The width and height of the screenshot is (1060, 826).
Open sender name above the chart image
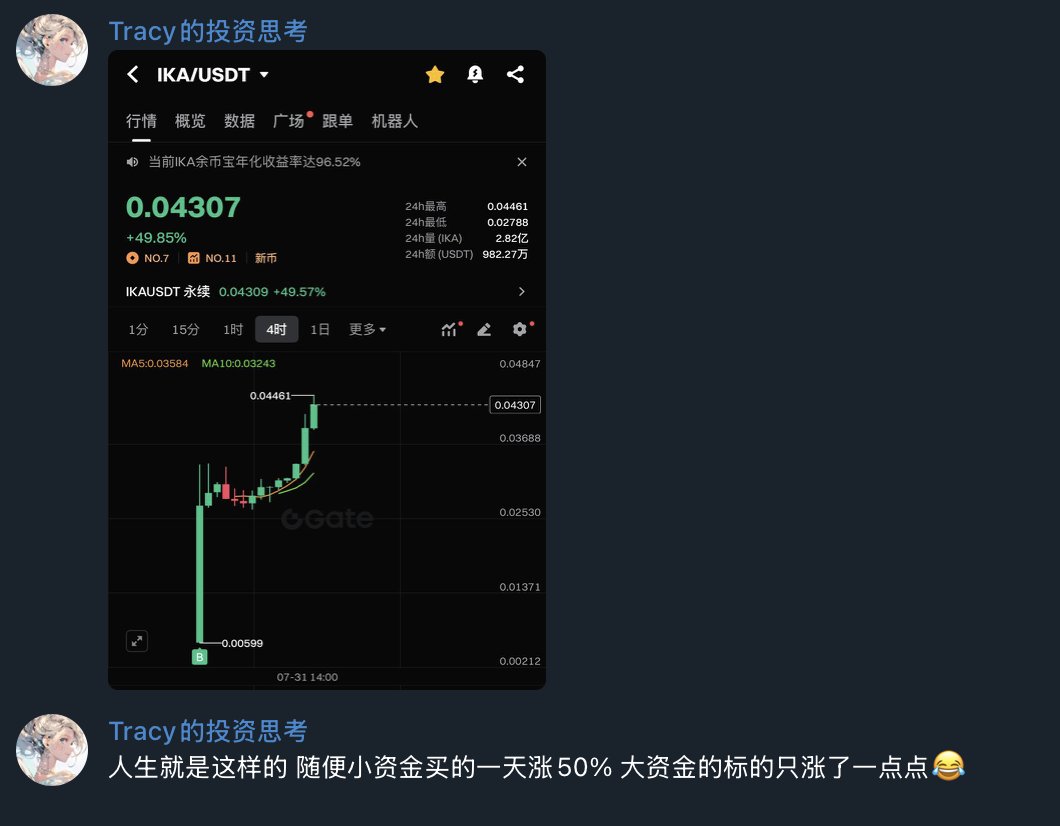[207, 31]
